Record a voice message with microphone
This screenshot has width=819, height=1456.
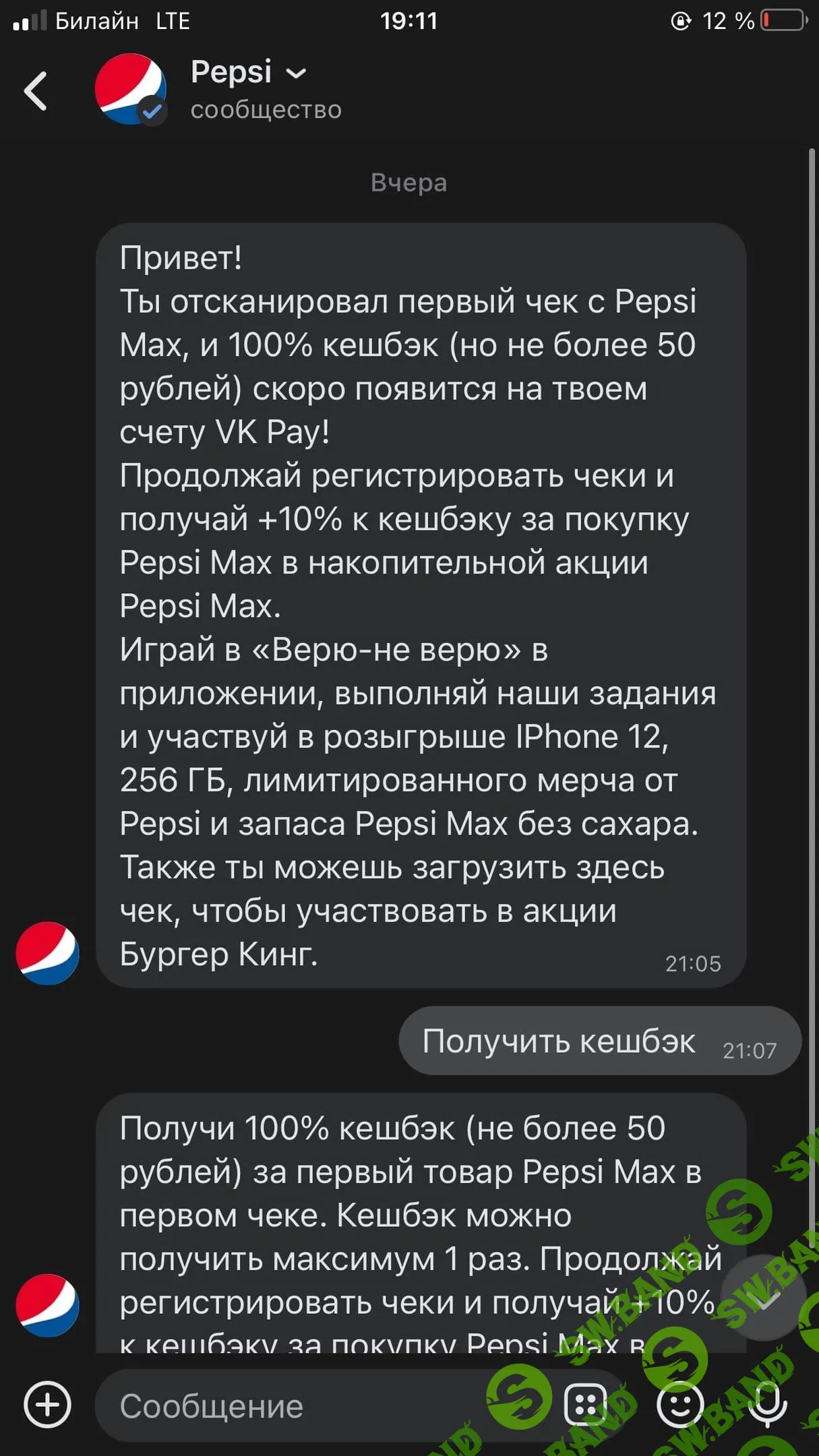pos(768,1405)
